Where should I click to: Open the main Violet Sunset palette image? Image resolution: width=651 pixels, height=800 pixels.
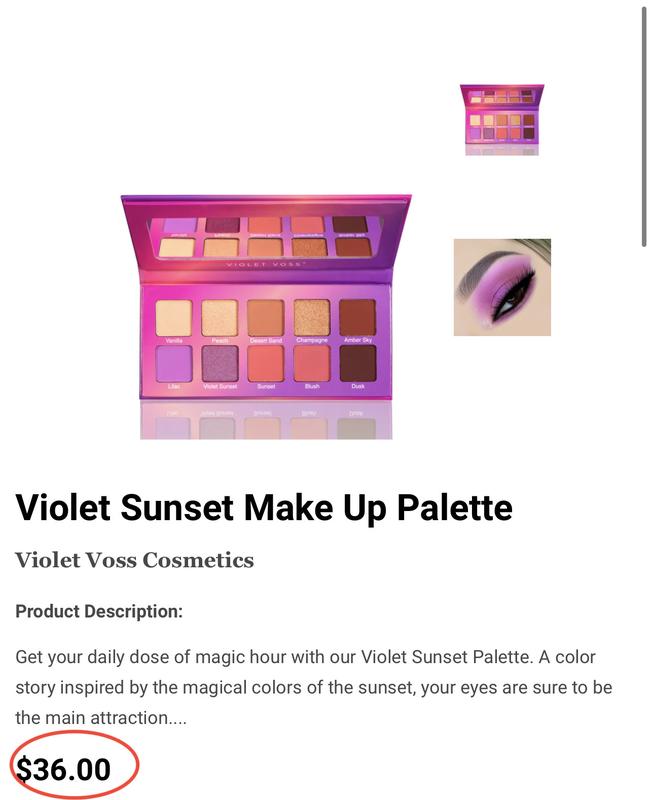point(265,315)
